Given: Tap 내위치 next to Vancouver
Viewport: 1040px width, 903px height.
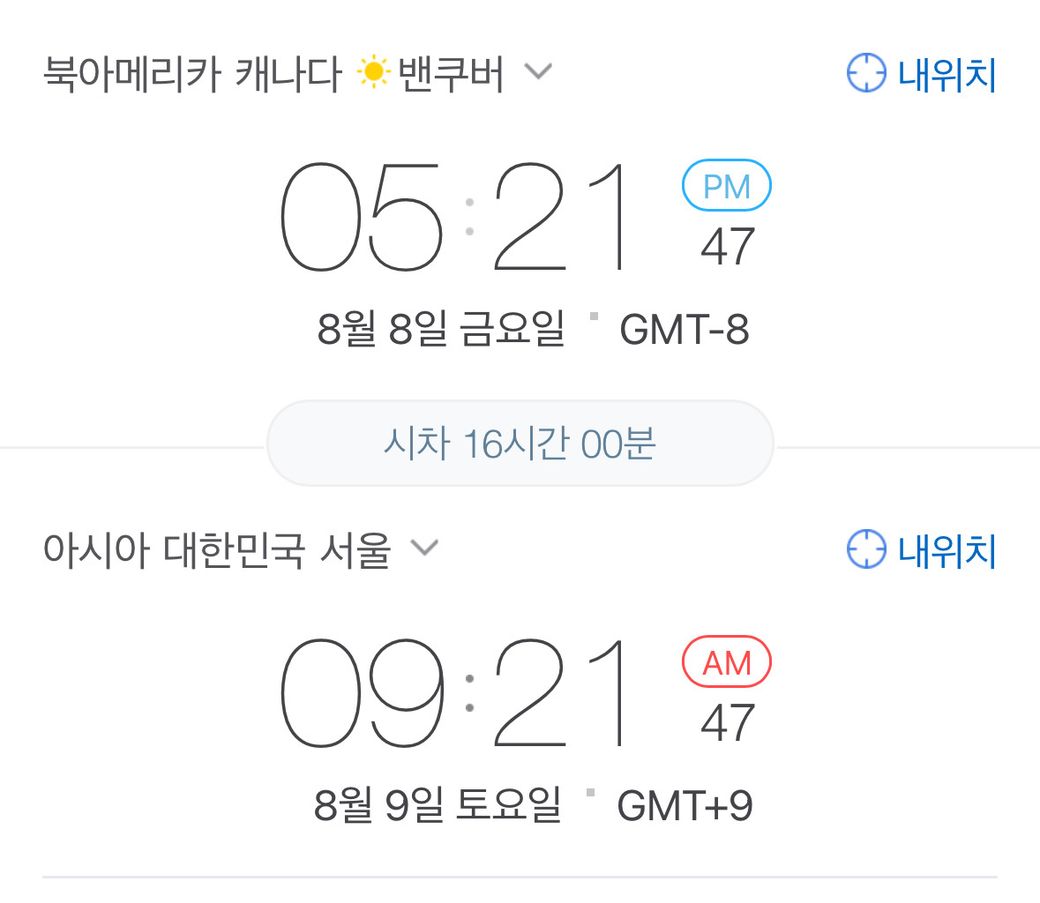Looking at the screenshot, I should pos(921,75).
